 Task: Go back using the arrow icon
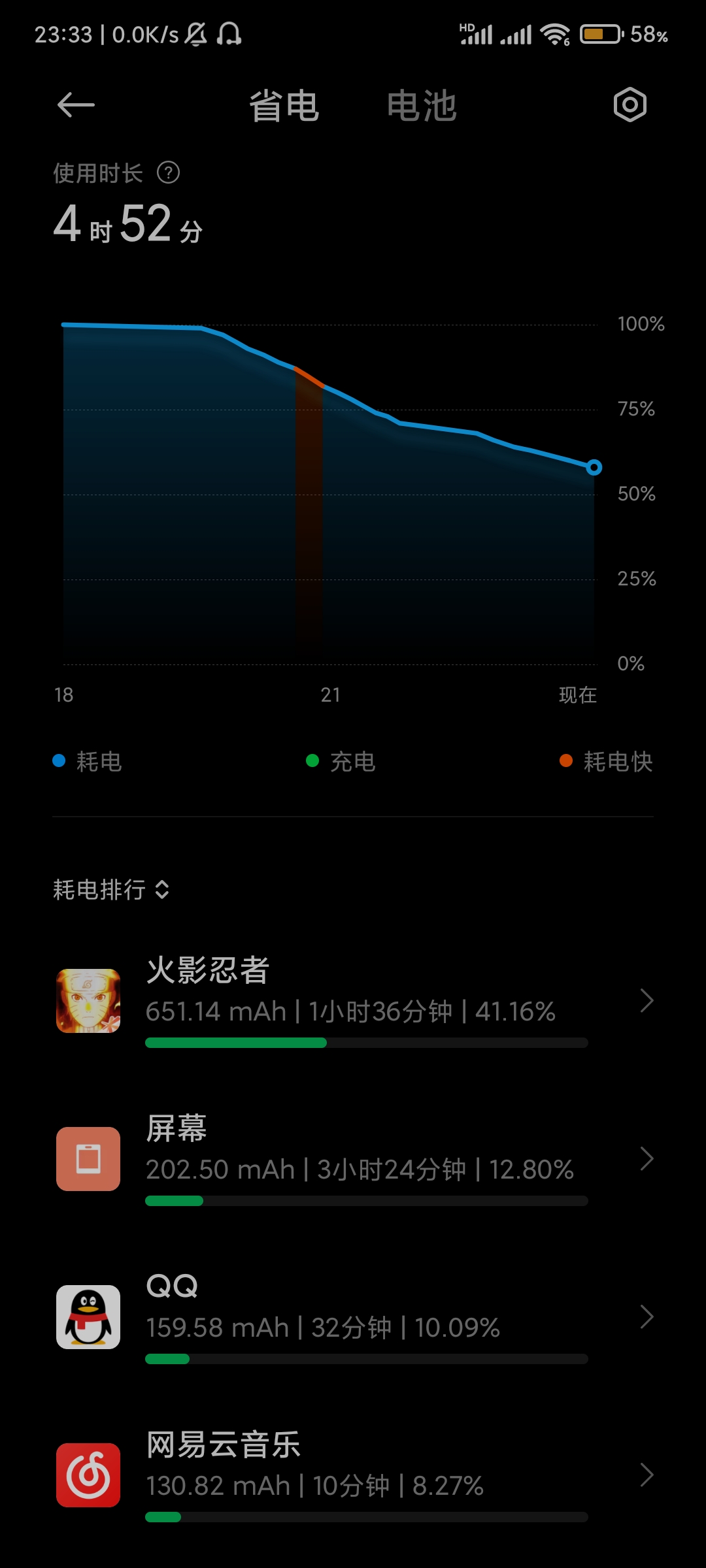(76, 105)
